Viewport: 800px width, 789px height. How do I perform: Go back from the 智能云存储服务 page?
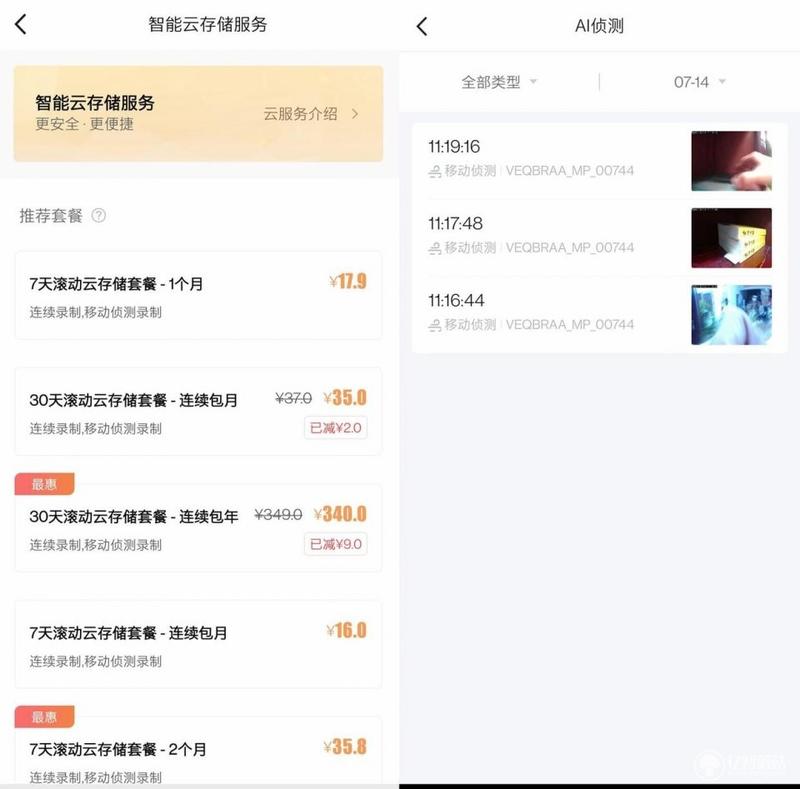click(x=21, y=25)
